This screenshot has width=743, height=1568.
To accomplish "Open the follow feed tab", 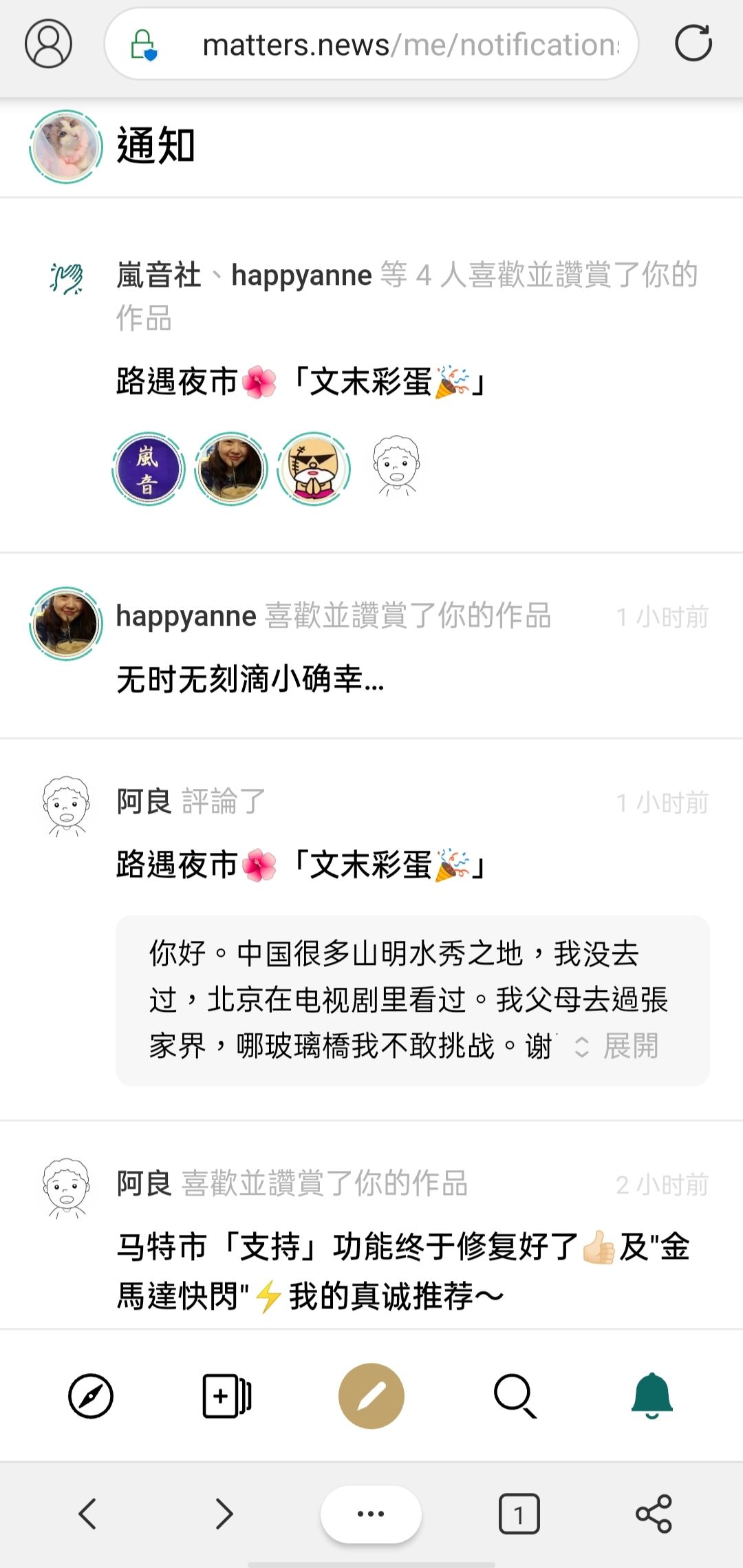I will [x=227, y=1396].
